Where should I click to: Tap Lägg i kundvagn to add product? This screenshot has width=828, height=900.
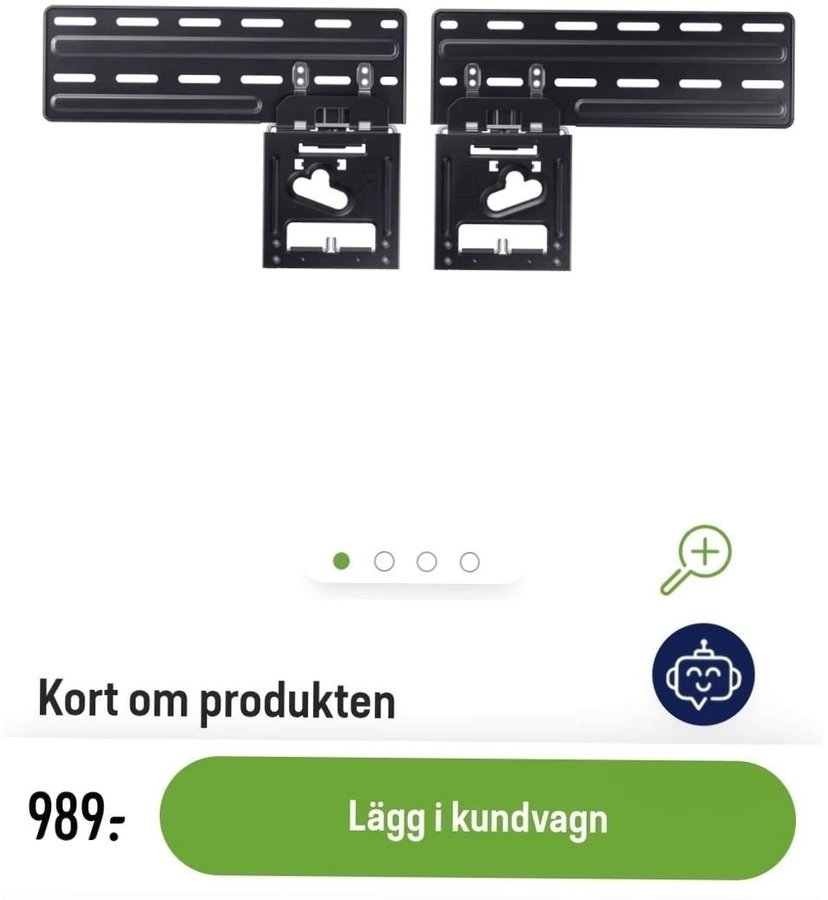click(x=478, y=819)
